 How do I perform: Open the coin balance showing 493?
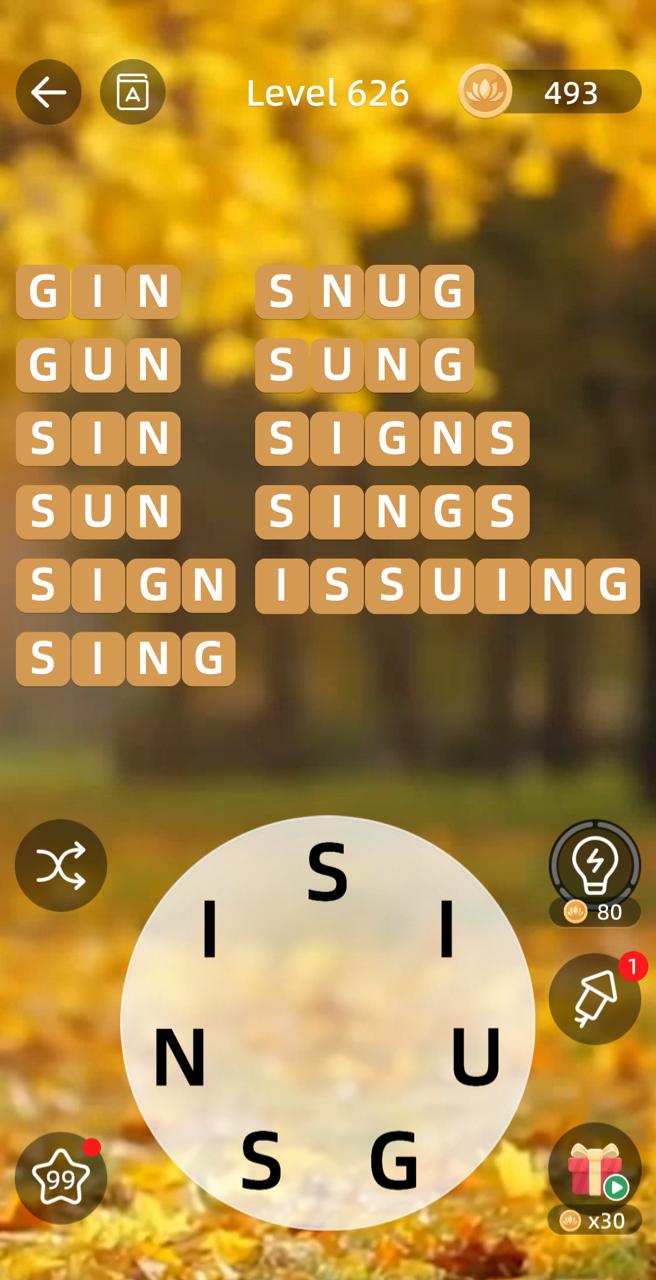550,92
